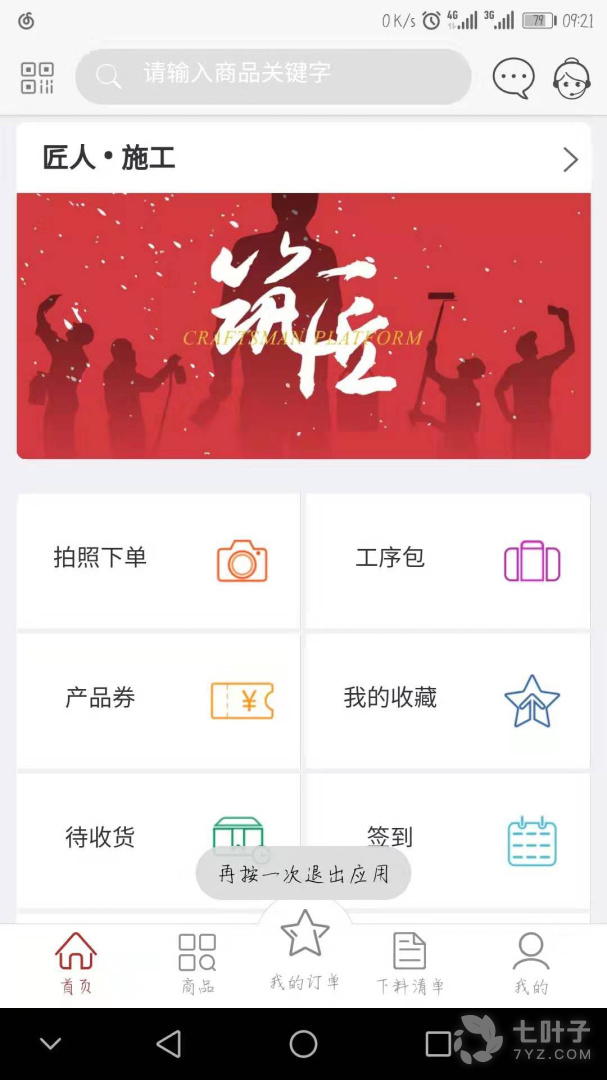Open the messages chat bubble icon

tap(514, 78)
